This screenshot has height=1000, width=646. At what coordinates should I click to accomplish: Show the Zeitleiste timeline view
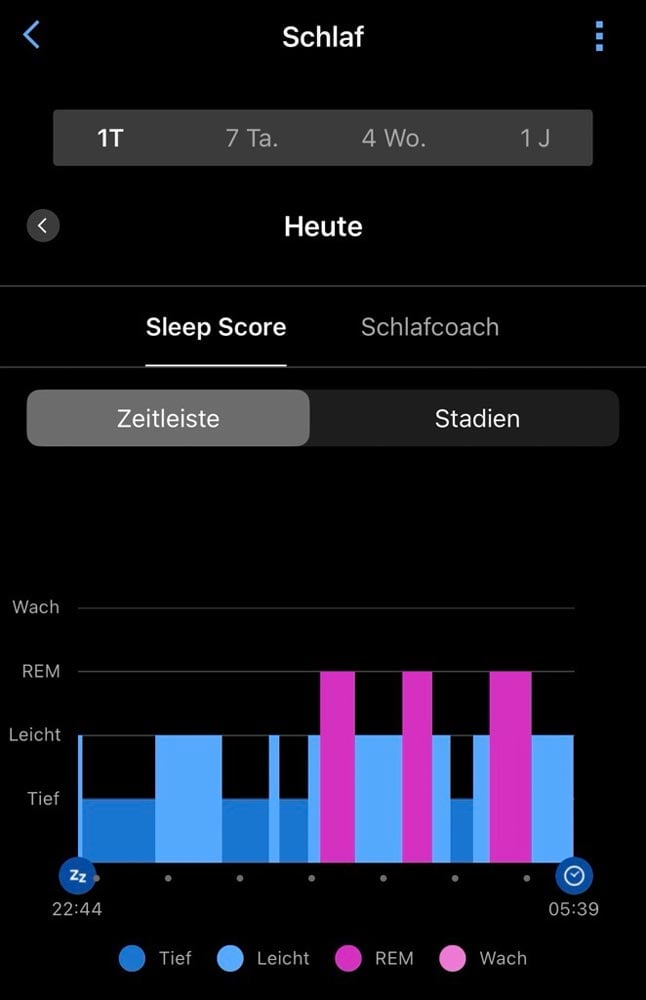[168, 418]
